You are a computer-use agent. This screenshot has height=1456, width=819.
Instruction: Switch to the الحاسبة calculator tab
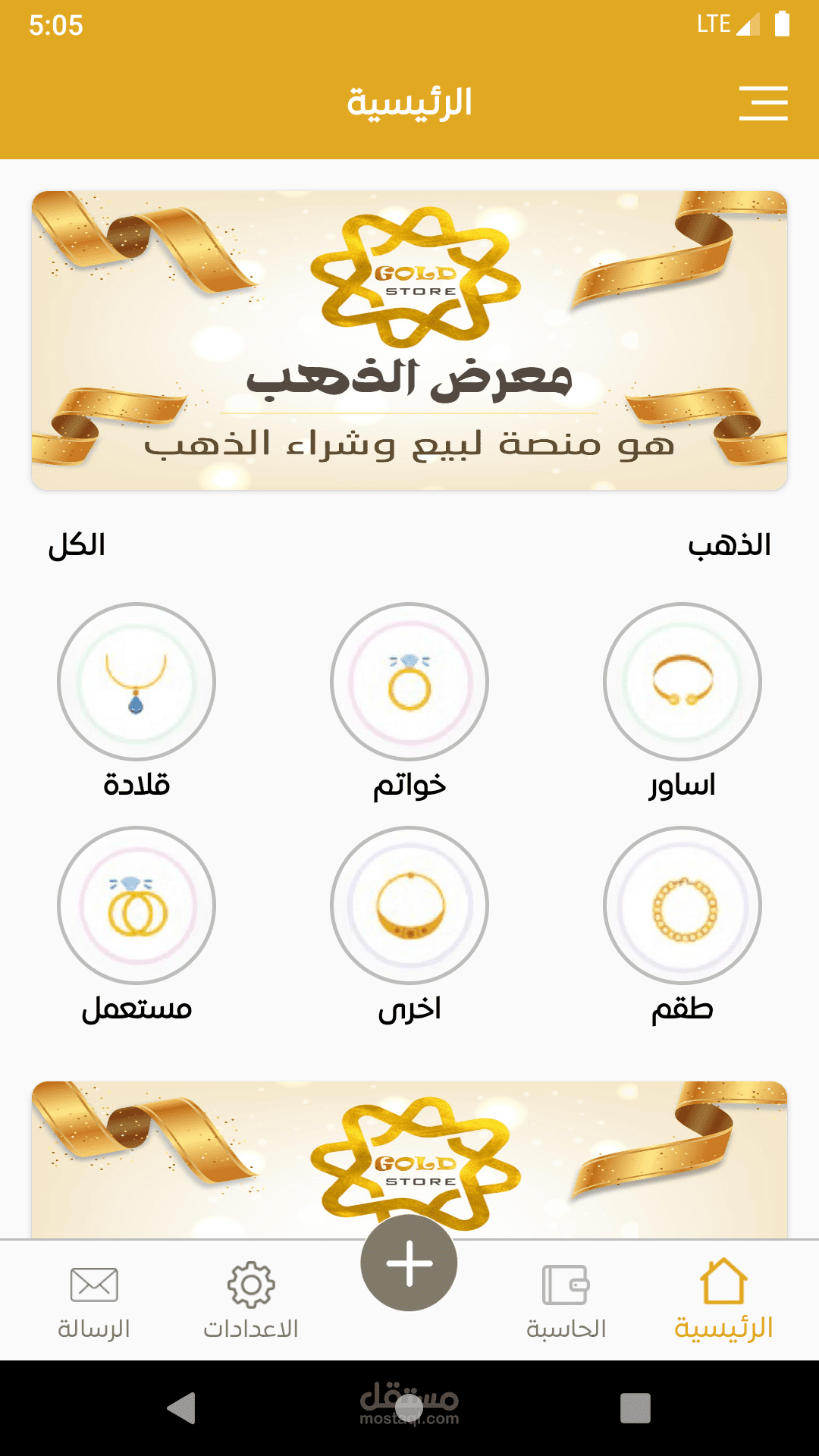(x=566, y=1300)
